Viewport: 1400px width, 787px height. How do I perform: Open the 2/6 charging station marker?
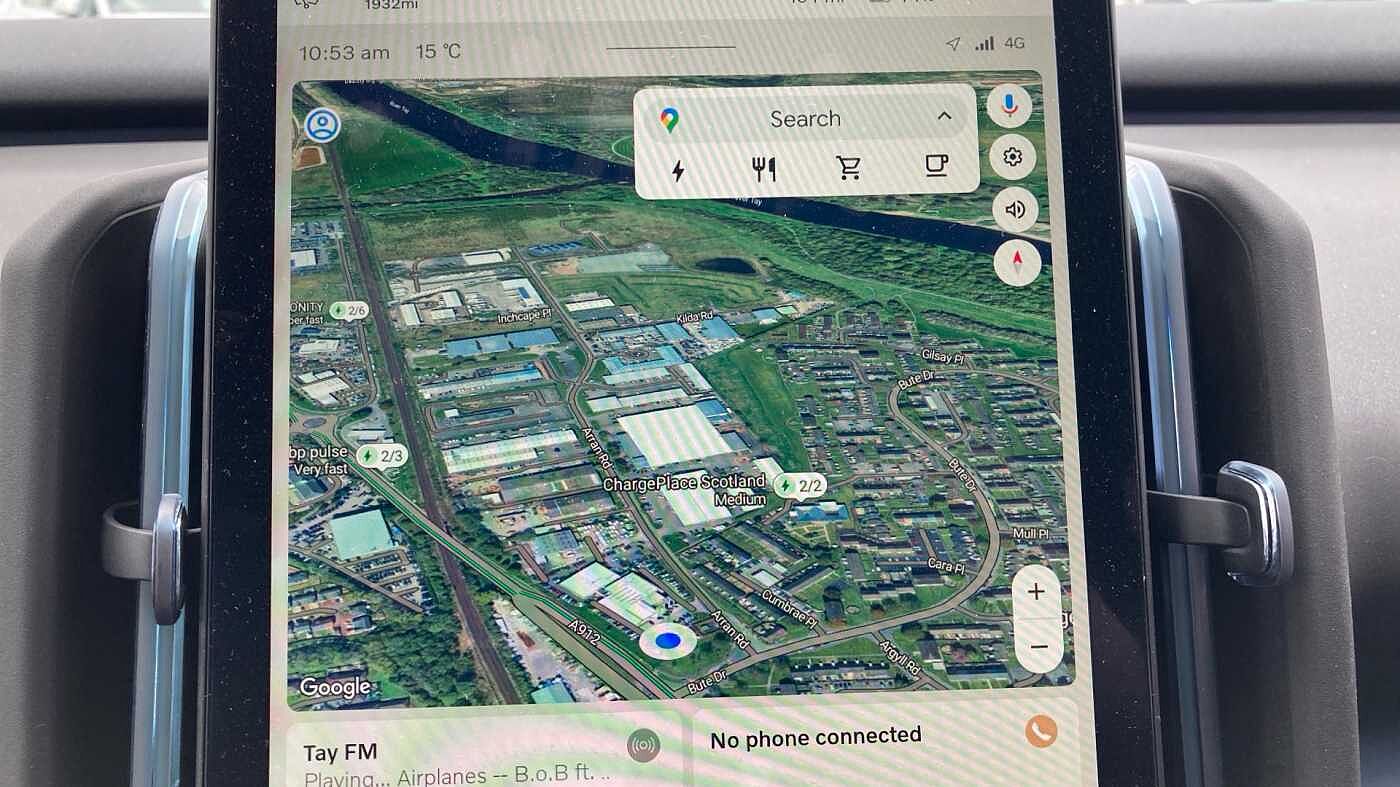(x=349, y=311)
